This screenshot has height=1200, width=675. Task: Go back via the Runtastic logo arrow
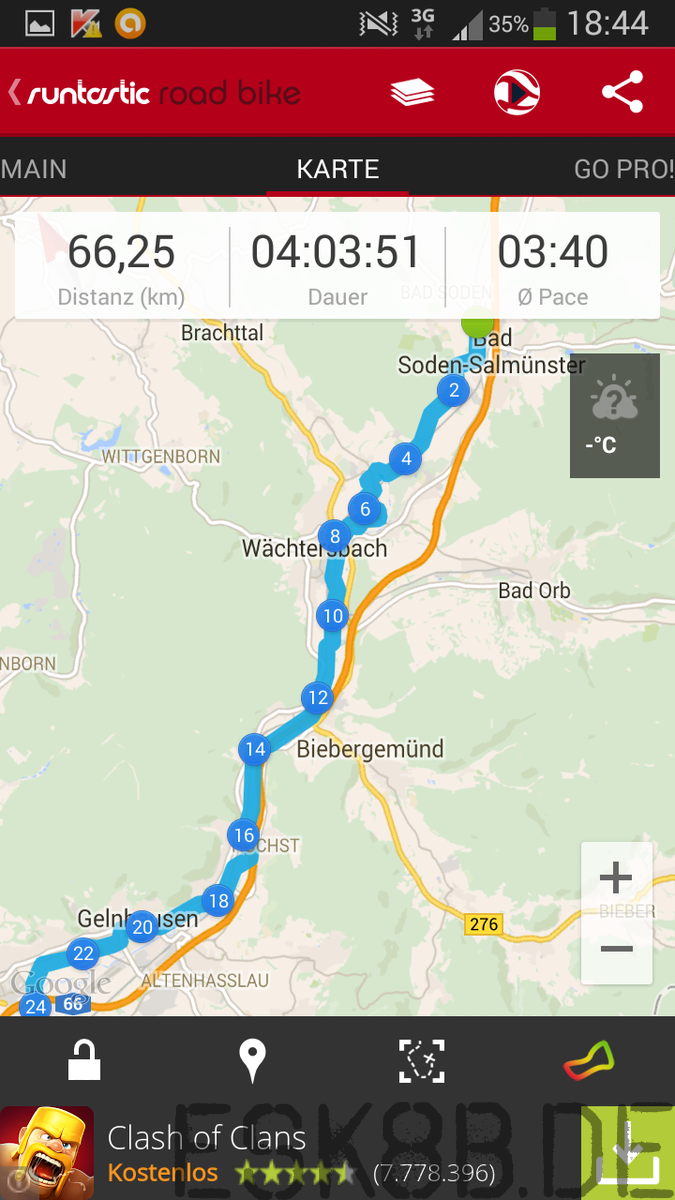[16, 94]
